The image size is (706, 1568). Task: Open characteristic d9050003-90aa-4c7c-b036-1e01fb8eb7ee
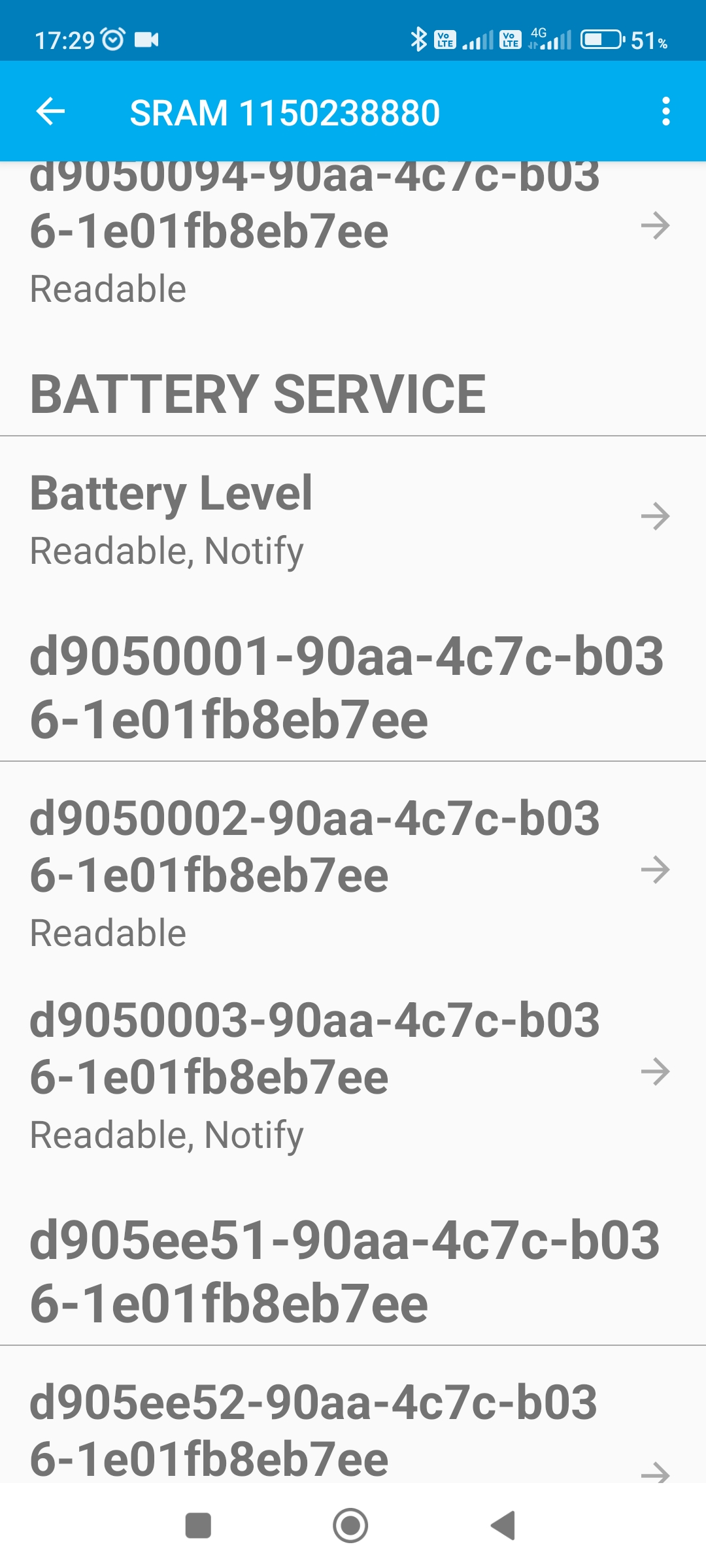click(353, 1073)
